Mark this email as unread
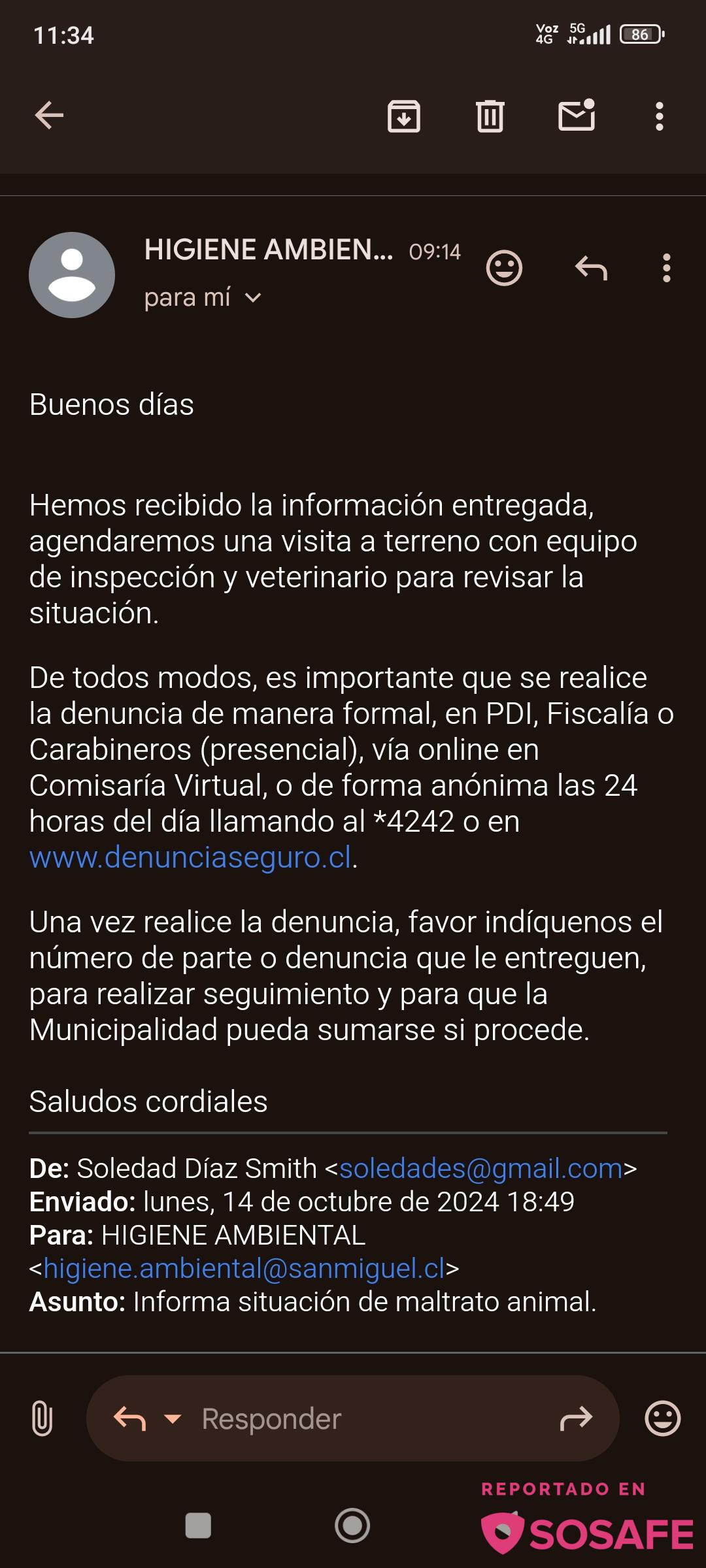 (576, 115)
